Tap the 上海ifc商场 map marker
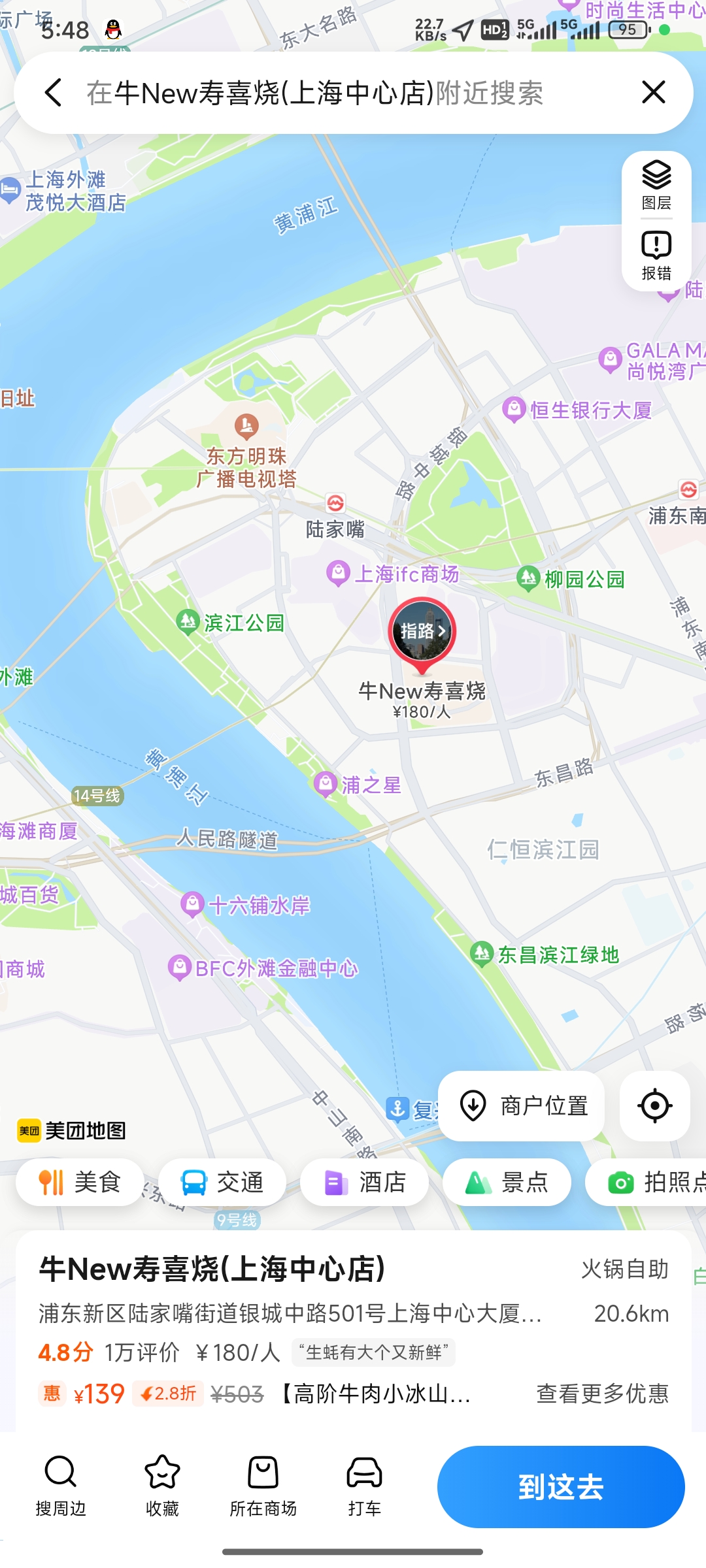 tap(338, 574)
